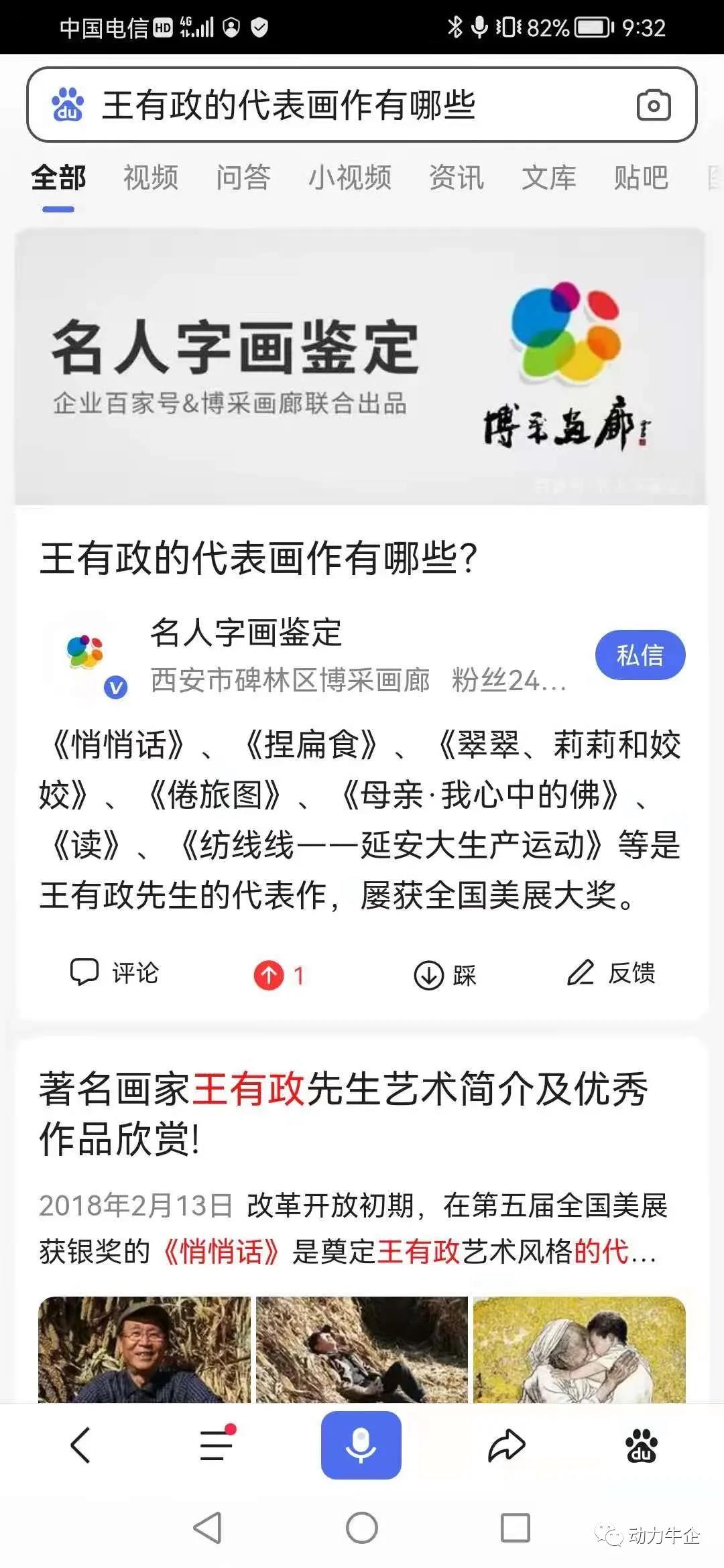This screenshot has width=724, height=1568.
Task: Switch to the 视频 tab
Action: [x=151, y=178]
